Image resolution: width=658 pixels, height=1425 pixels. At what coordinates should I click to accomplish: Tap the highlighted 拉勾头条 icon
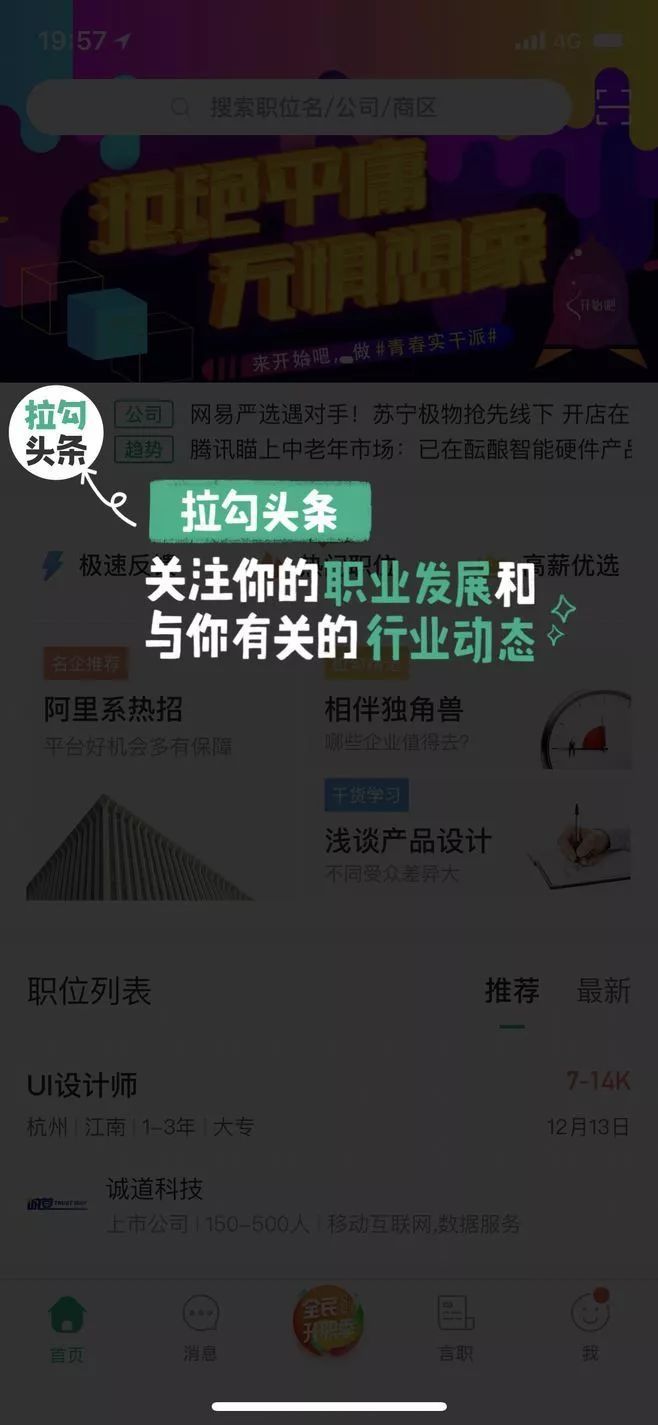[56, 432]
